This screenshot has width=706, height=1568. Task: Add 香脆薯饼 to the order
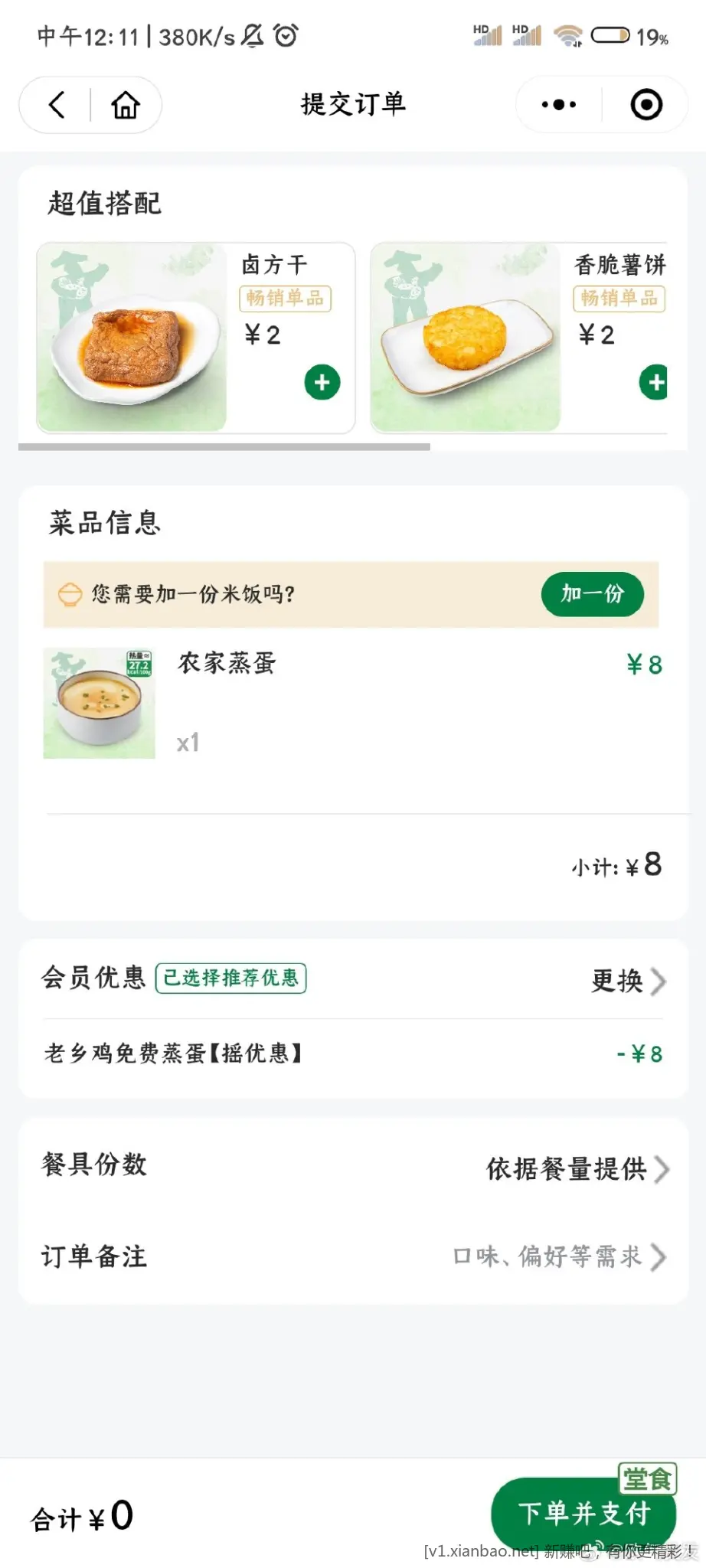655,382
